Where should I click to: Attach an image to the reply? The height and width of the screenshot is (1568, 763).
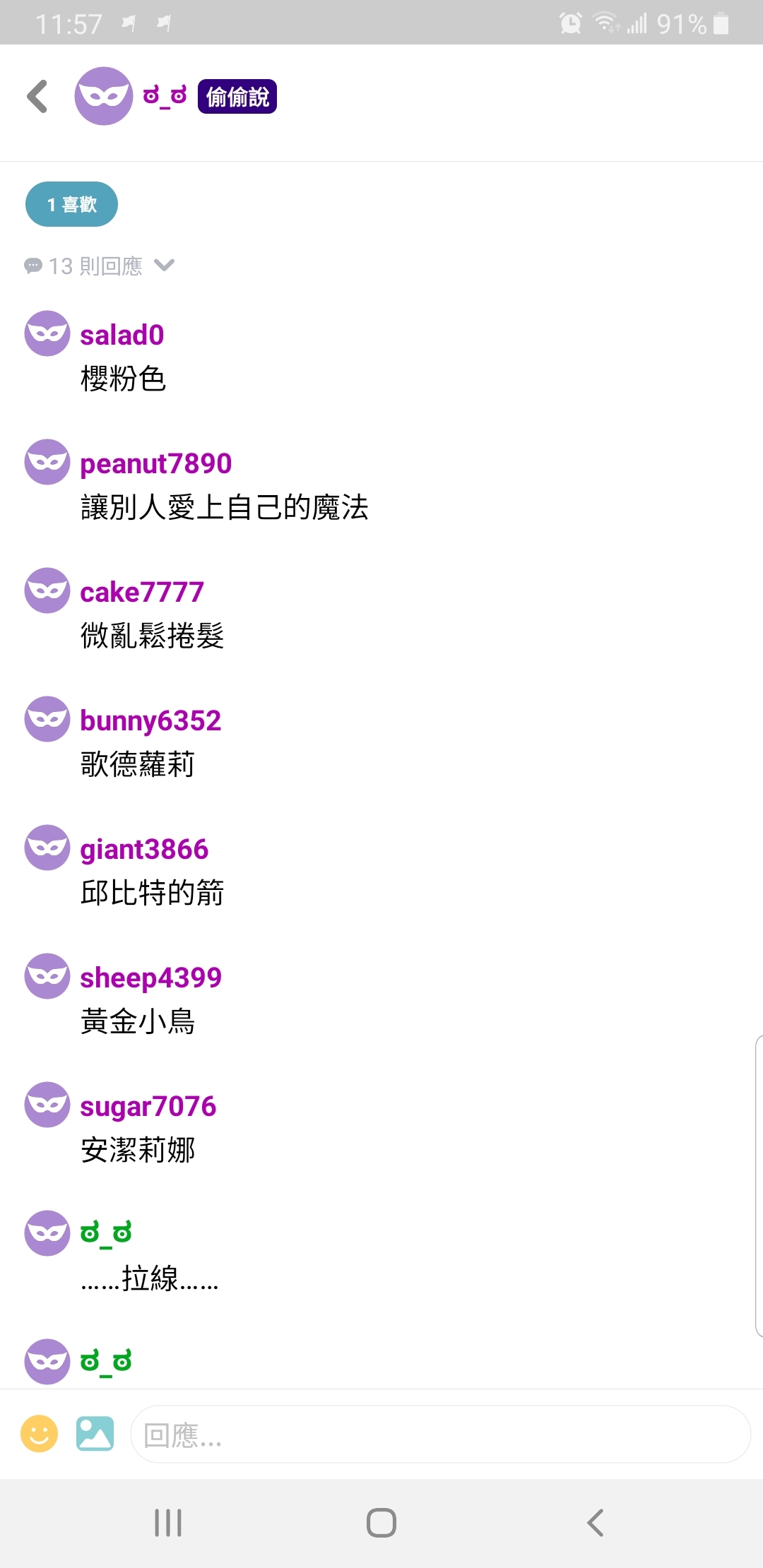[x=95, y=1434]
